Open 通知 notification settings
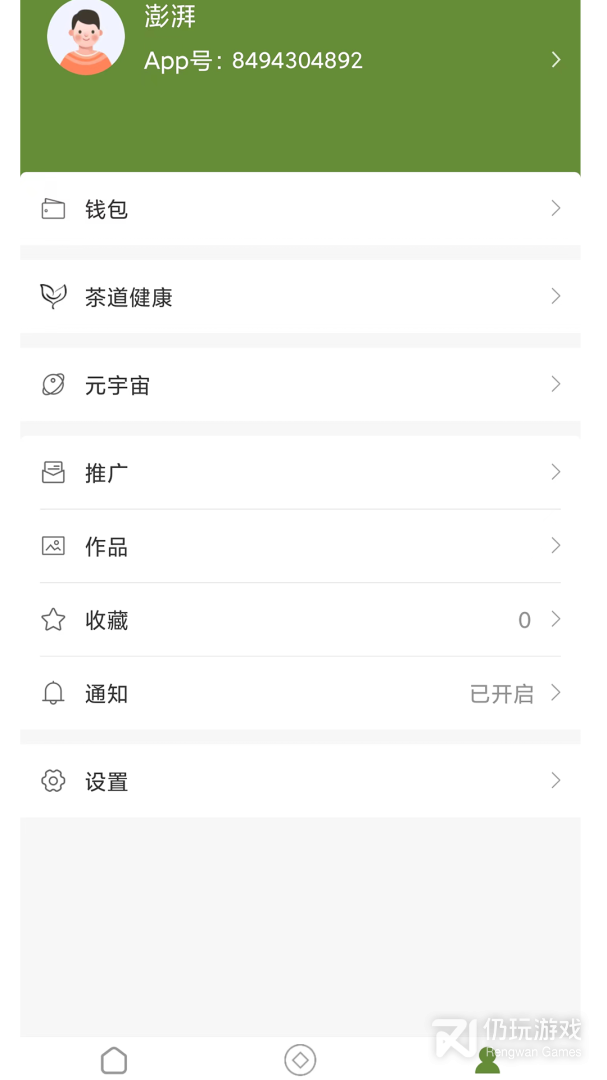 300,694
